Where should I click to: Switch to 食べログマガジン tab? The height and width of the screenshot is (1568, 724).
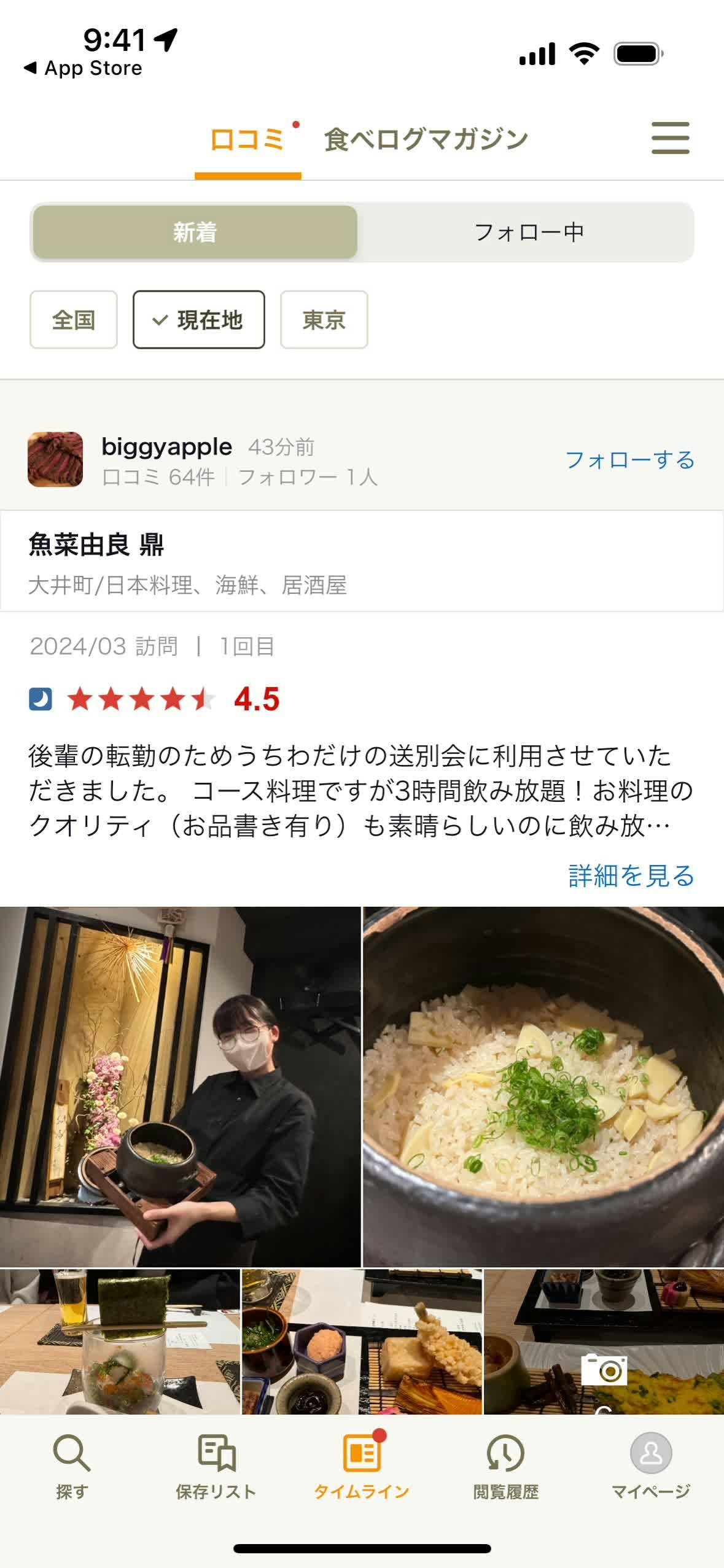click(x=426, y=139)
